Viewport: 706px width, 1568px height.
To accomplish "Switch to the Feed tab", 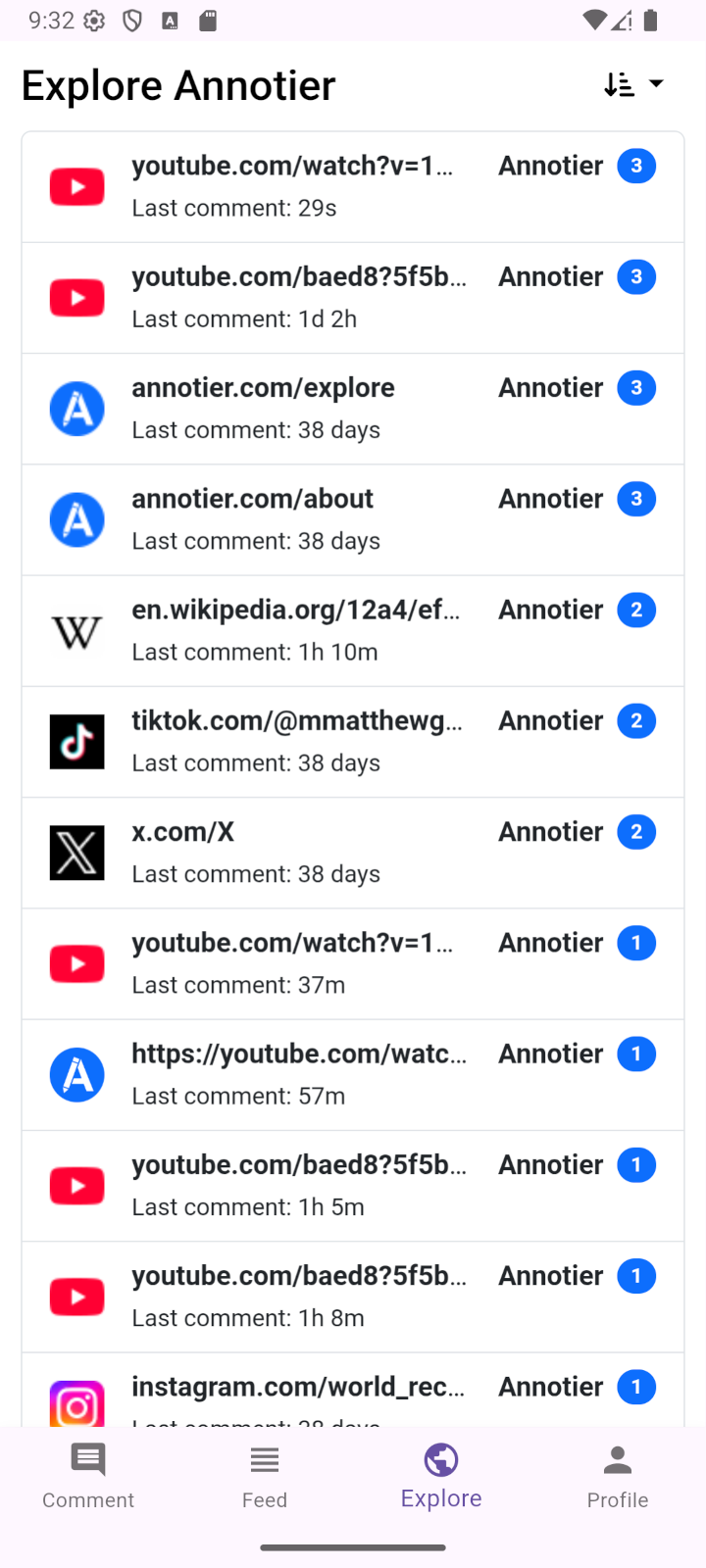I will click(264, 1473).
